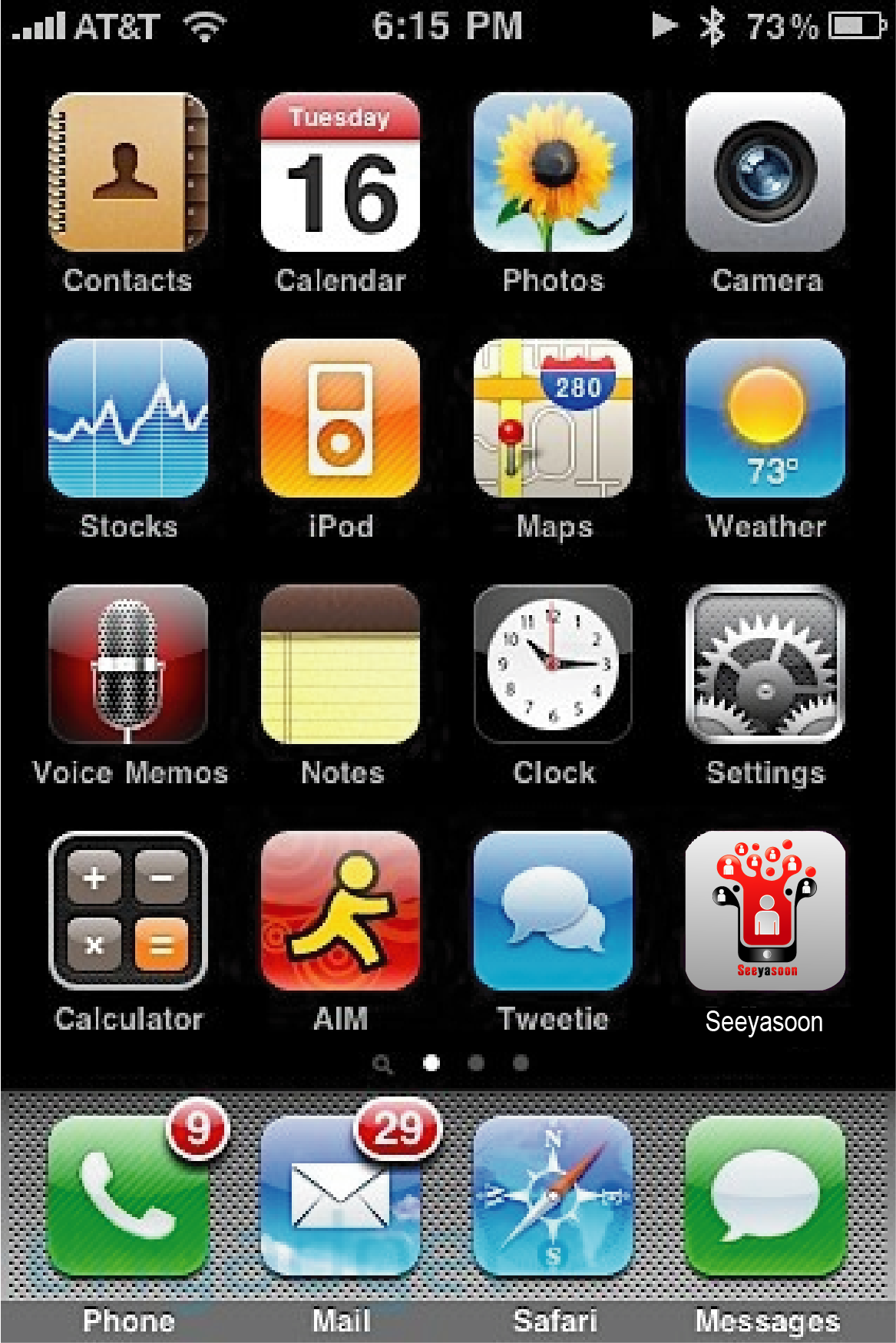Launch the Tweetie app
The height and width of the screenshot is (1343, 896).
(553, 911)
